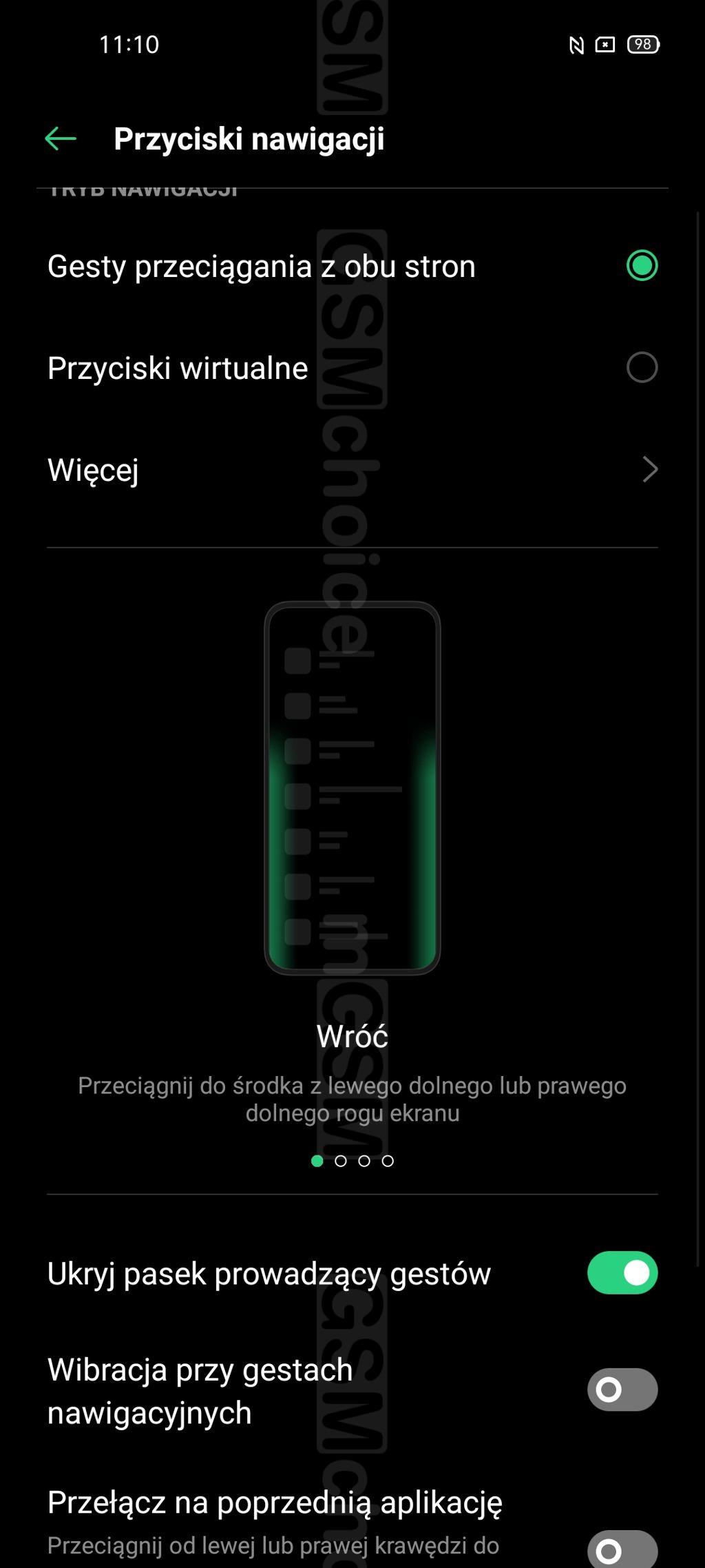Image resolution: width=705 pixels, height=1568 pixels.
Task: Disable Ukryj pasek prowadzący gestów
Action: (x=622, y=1272)
